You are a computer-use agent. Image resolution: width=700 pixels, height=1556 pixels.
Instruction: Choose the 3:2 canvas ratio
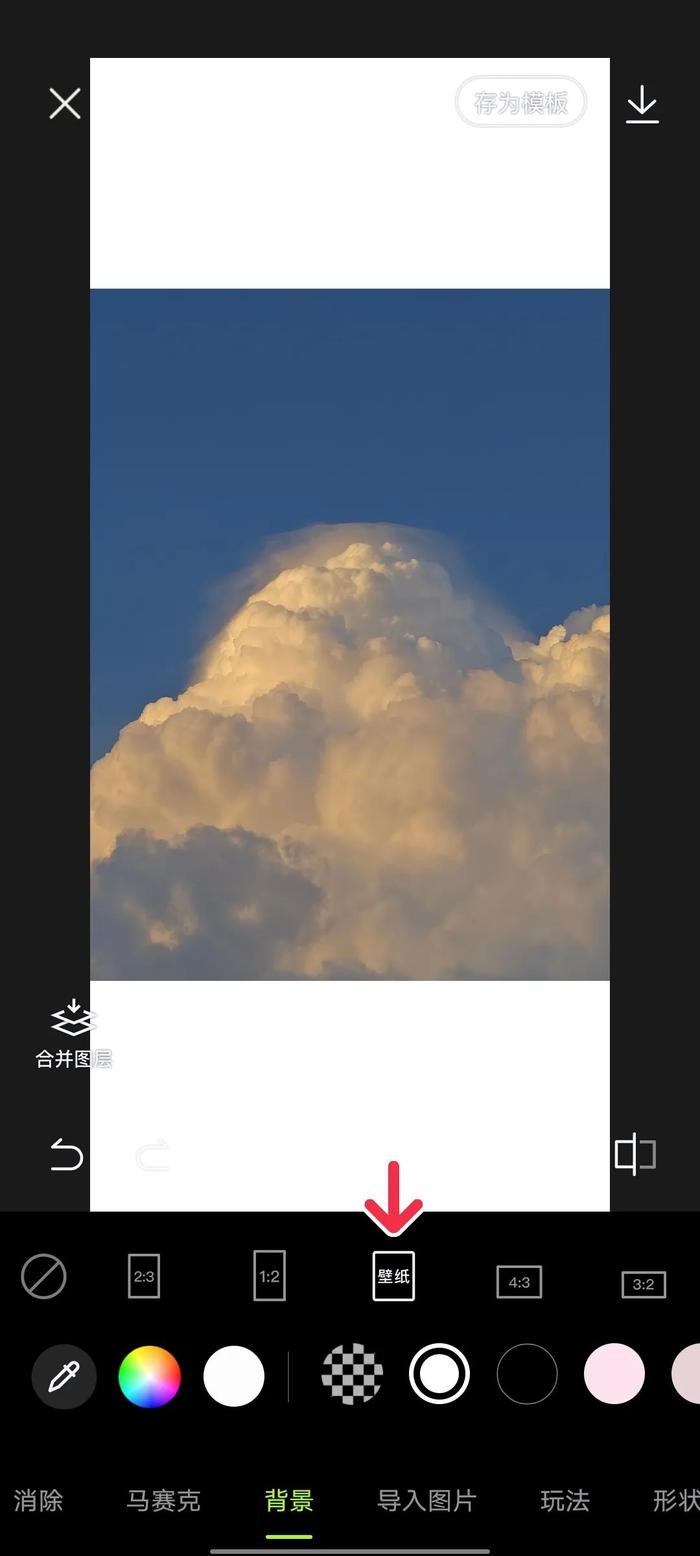(643, 1284)
